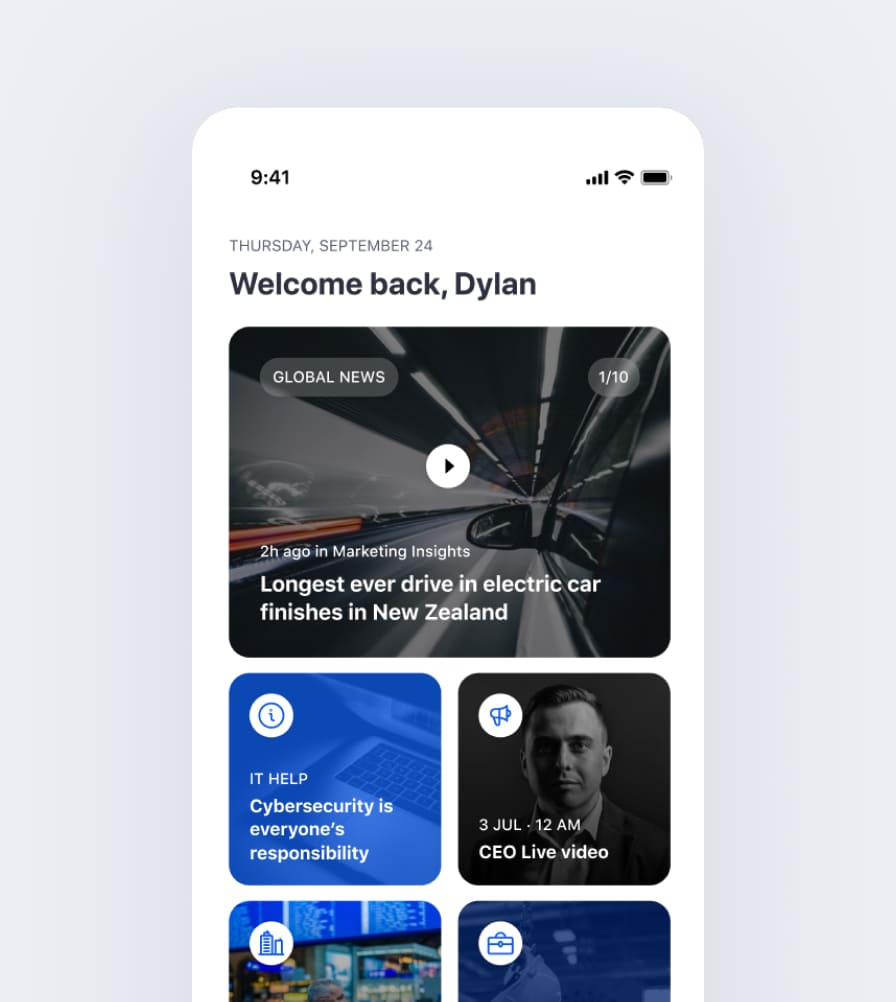
Task: Read the Longest ever drive article
Action: pos(430,598)
